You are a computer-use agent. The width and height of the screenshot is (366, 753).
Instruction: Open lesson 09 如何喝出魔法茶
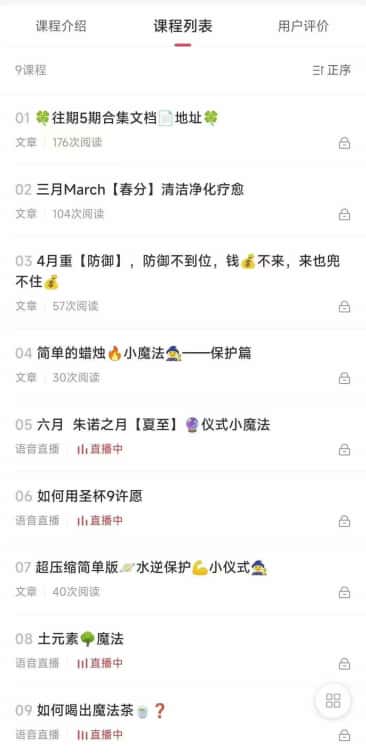183,720
